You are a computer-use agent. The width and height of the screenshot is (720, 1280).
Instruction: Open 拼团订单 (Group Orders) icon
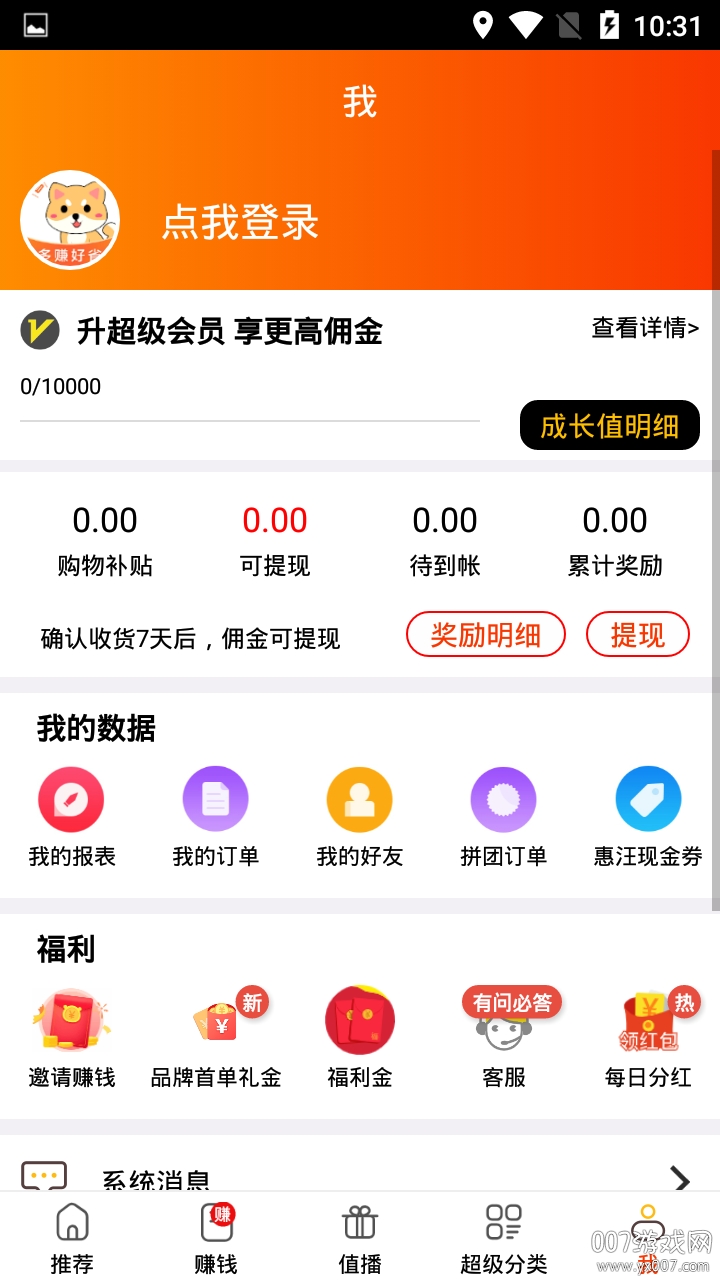point(504,799)
